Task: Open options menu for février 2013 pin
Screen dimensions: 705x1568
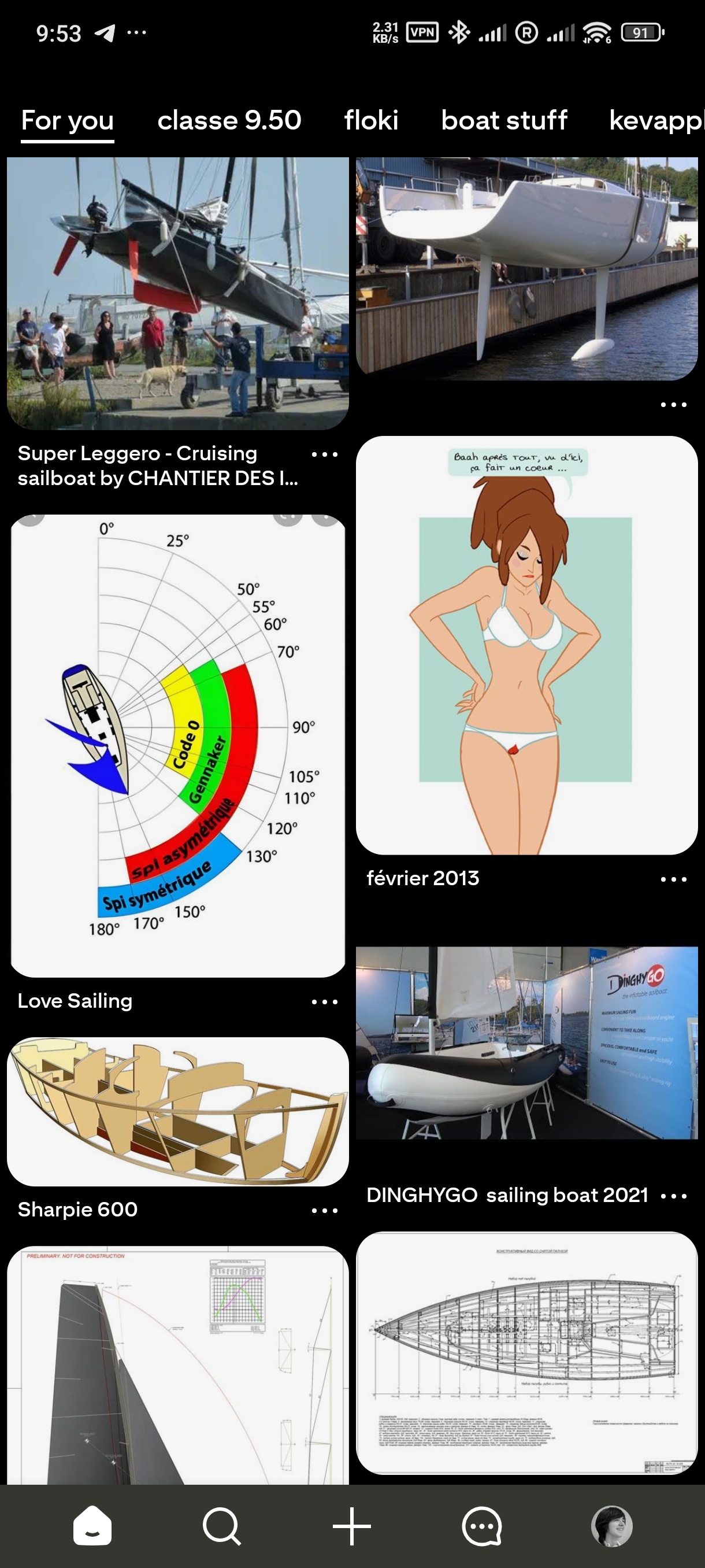Action: pyautogui.click(x=673, y=879)
